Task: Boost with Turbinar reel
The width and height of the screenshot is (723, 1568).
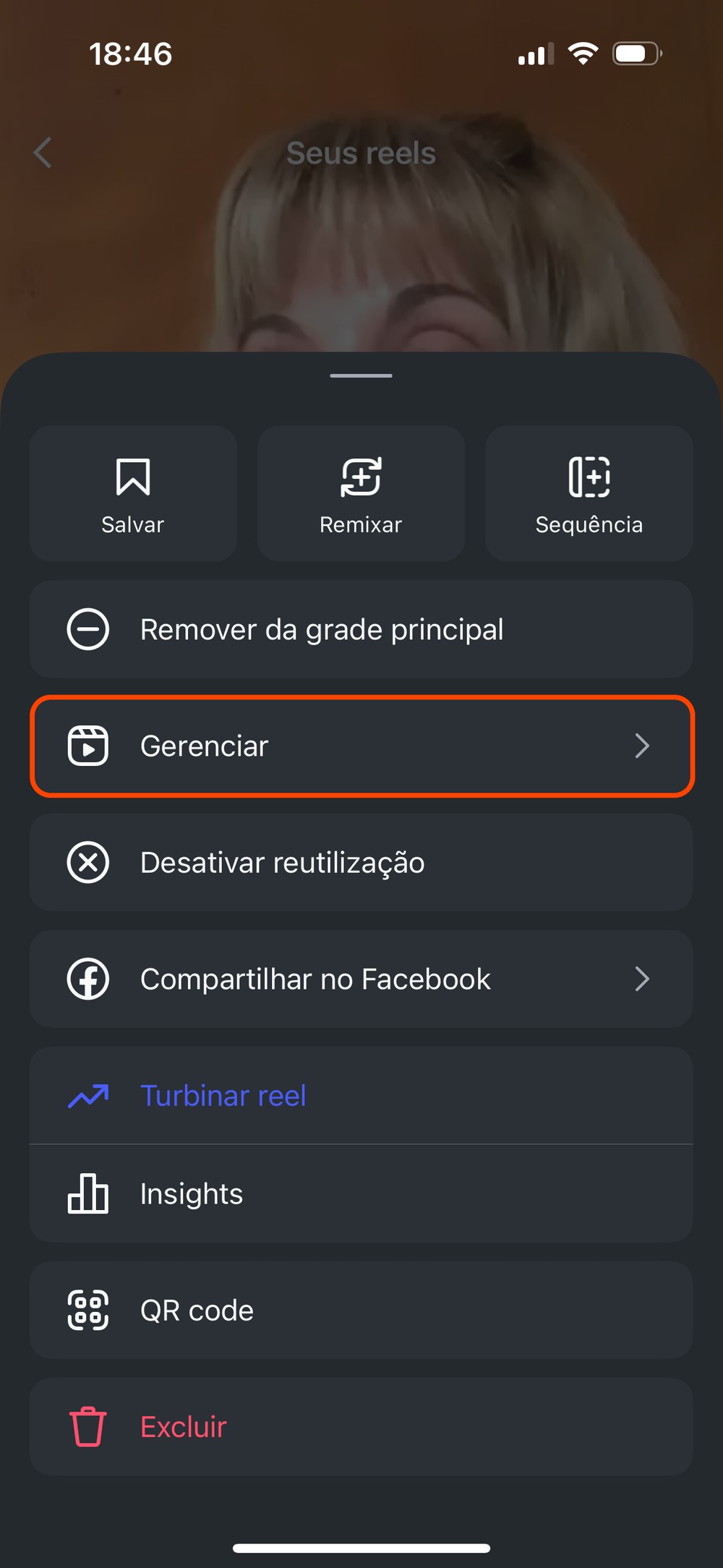Action: click(361, 1096)
